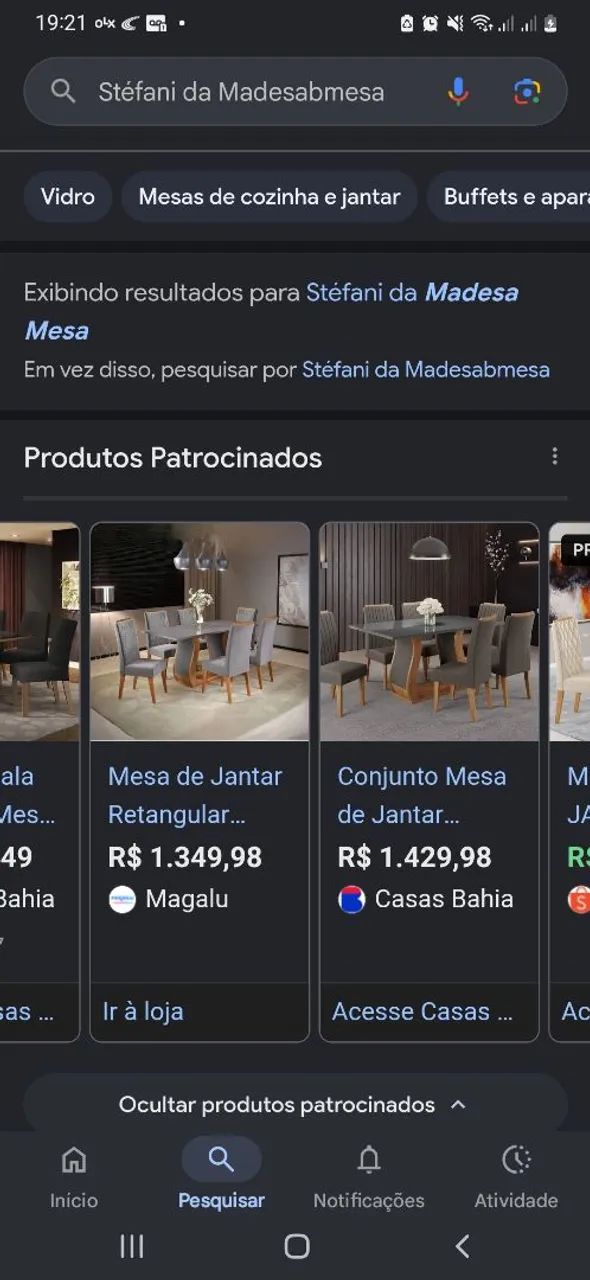Select the Vidro filter chip
This screenshot has width=590, height=1280.
click(67, 197)
